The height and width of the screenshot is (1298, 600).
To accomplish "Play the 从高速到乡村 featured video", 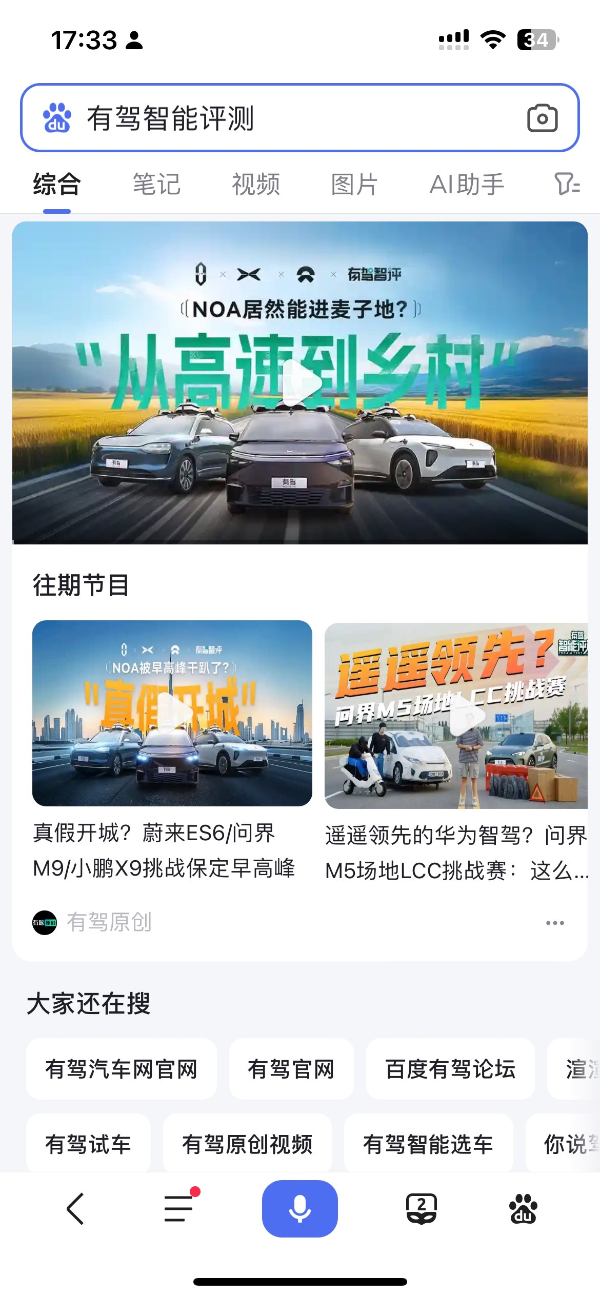I will [299, 383].
